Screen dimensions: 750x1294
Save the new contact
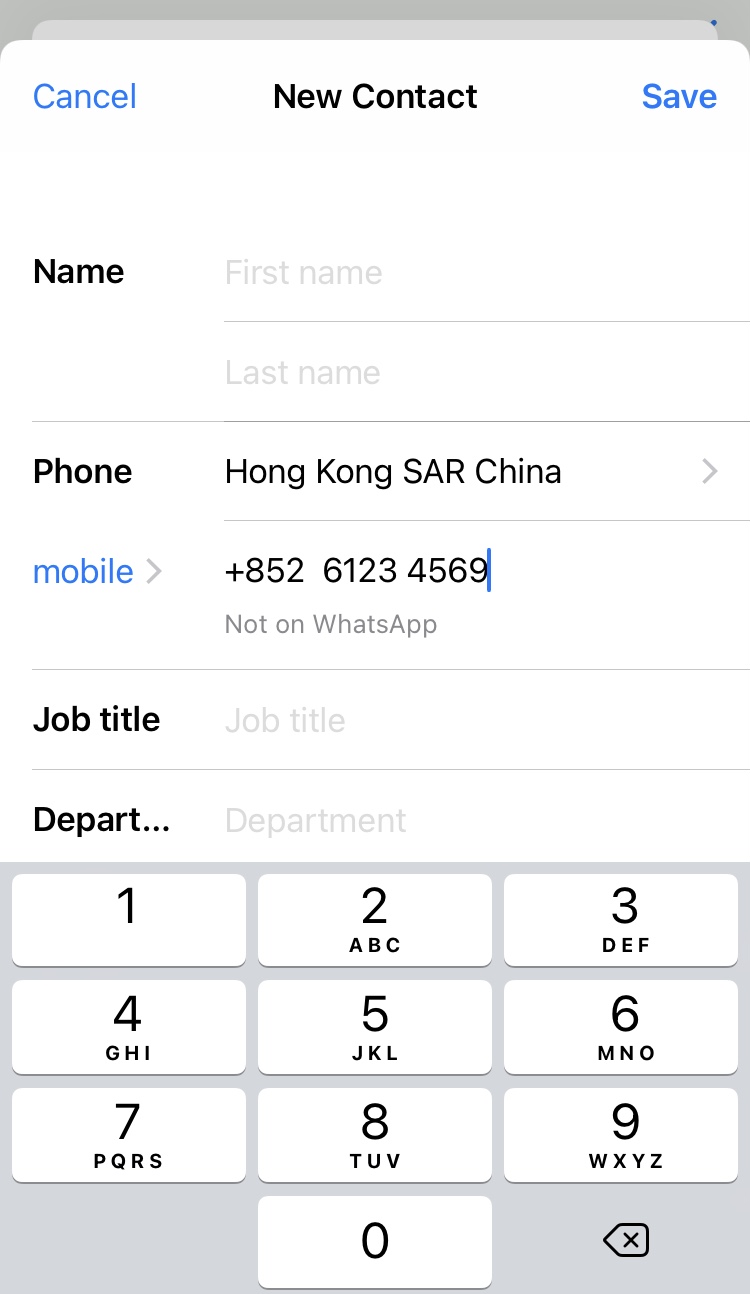(x=679, y=97)
